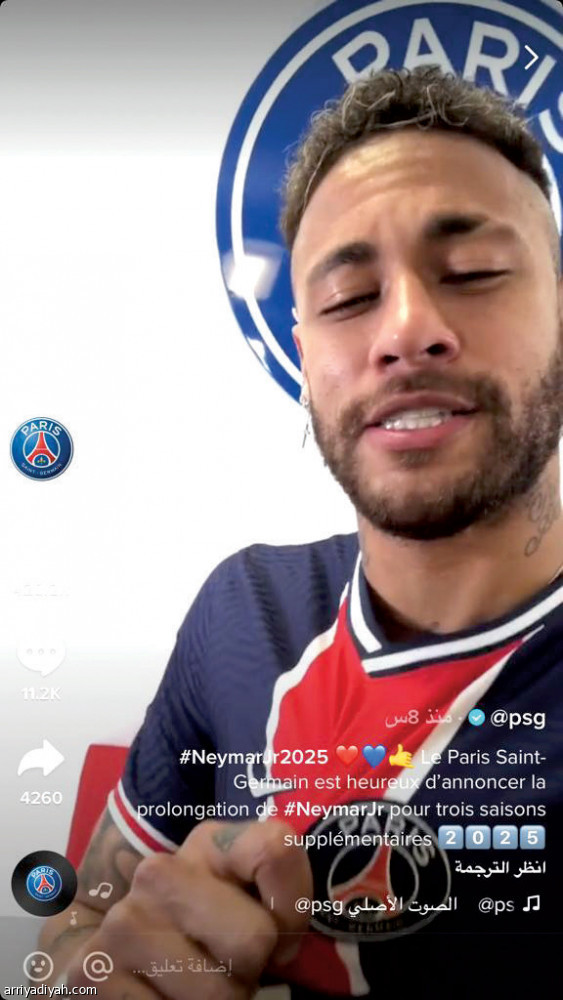The image size is (563, 1000).
Task: Open comments with 11.2K count
Action: (x=41, y=656)
